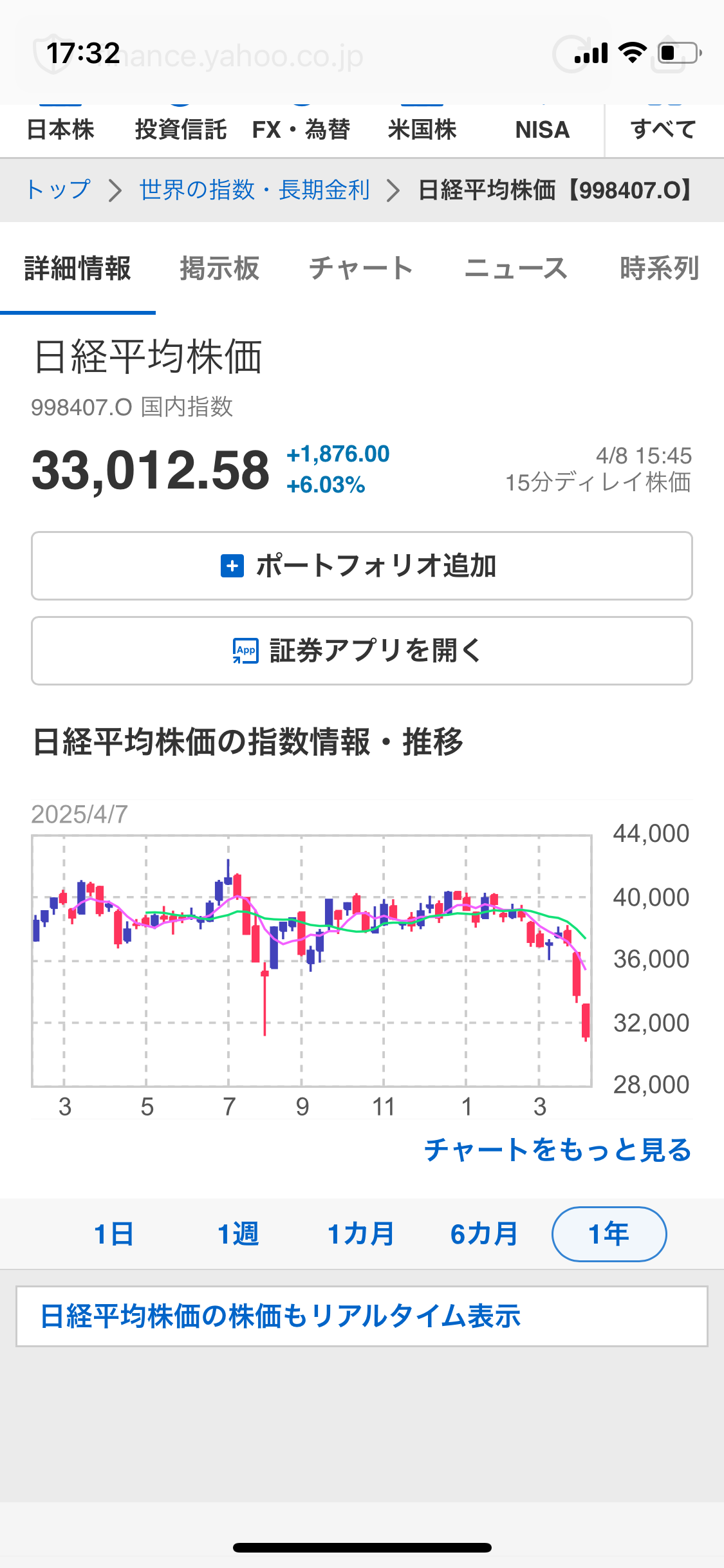View the ニュース tab

(x=516, y=268)
